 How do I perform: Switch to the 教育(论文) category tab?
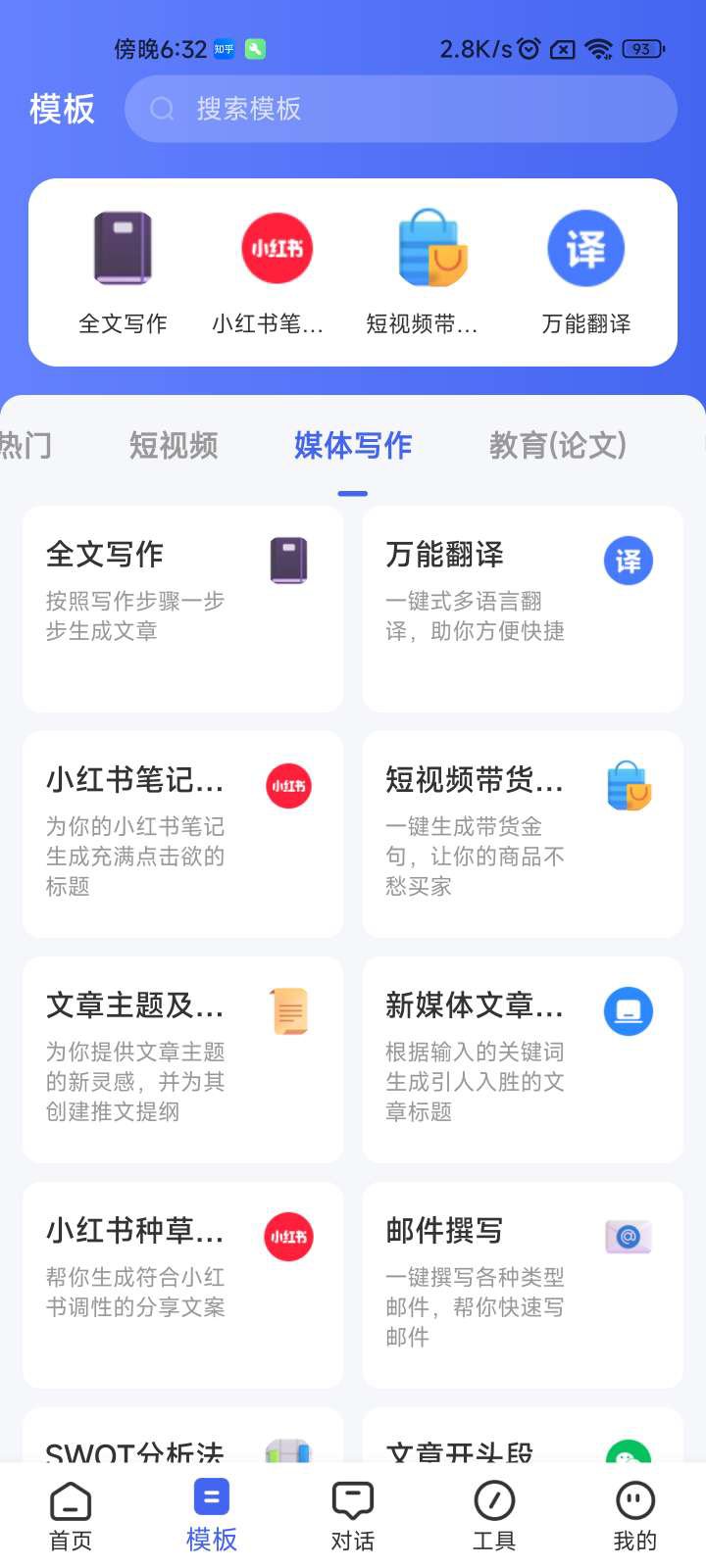[x=557, y=446]
